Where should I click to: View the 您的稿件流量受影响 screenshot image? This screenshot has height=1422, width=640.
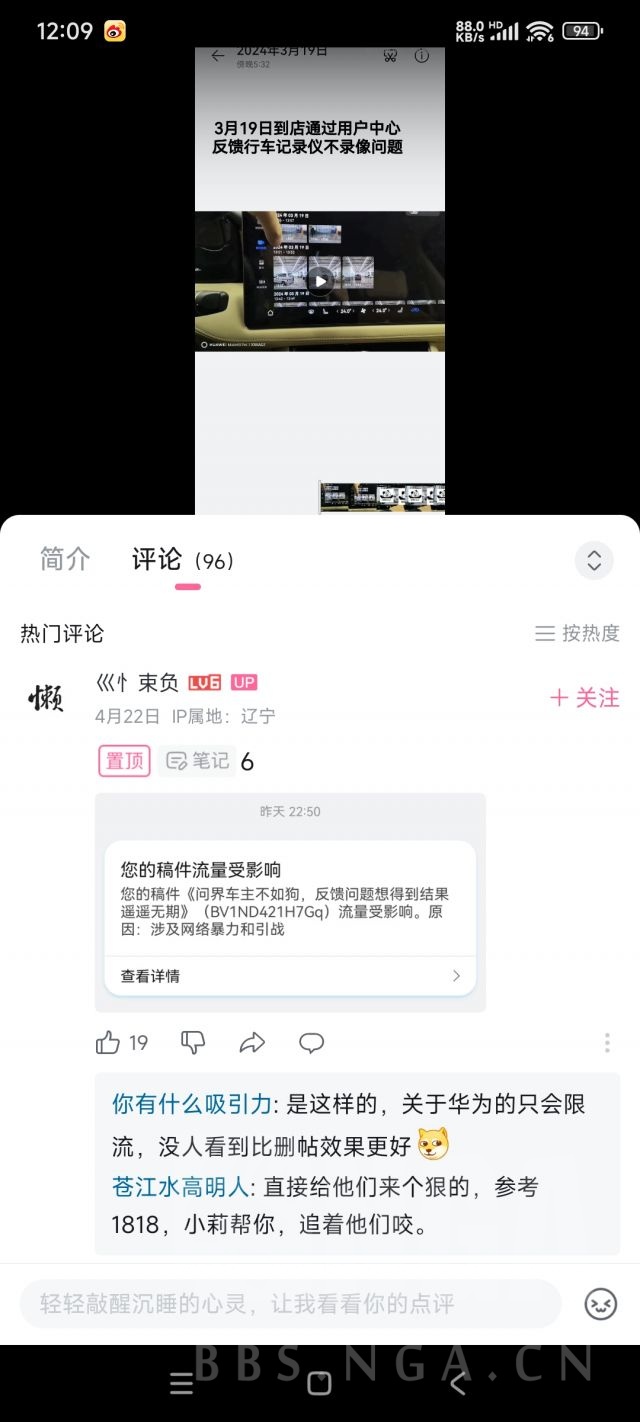point(290,902)
